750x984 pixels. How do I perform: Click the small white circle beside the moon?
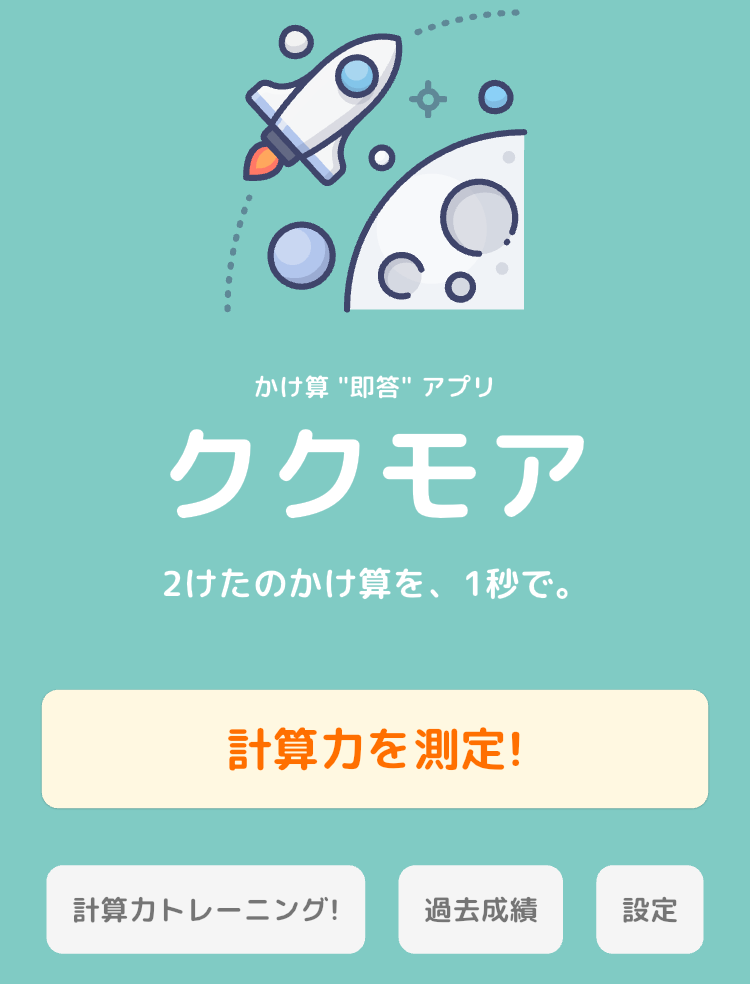tap(382, 158)
